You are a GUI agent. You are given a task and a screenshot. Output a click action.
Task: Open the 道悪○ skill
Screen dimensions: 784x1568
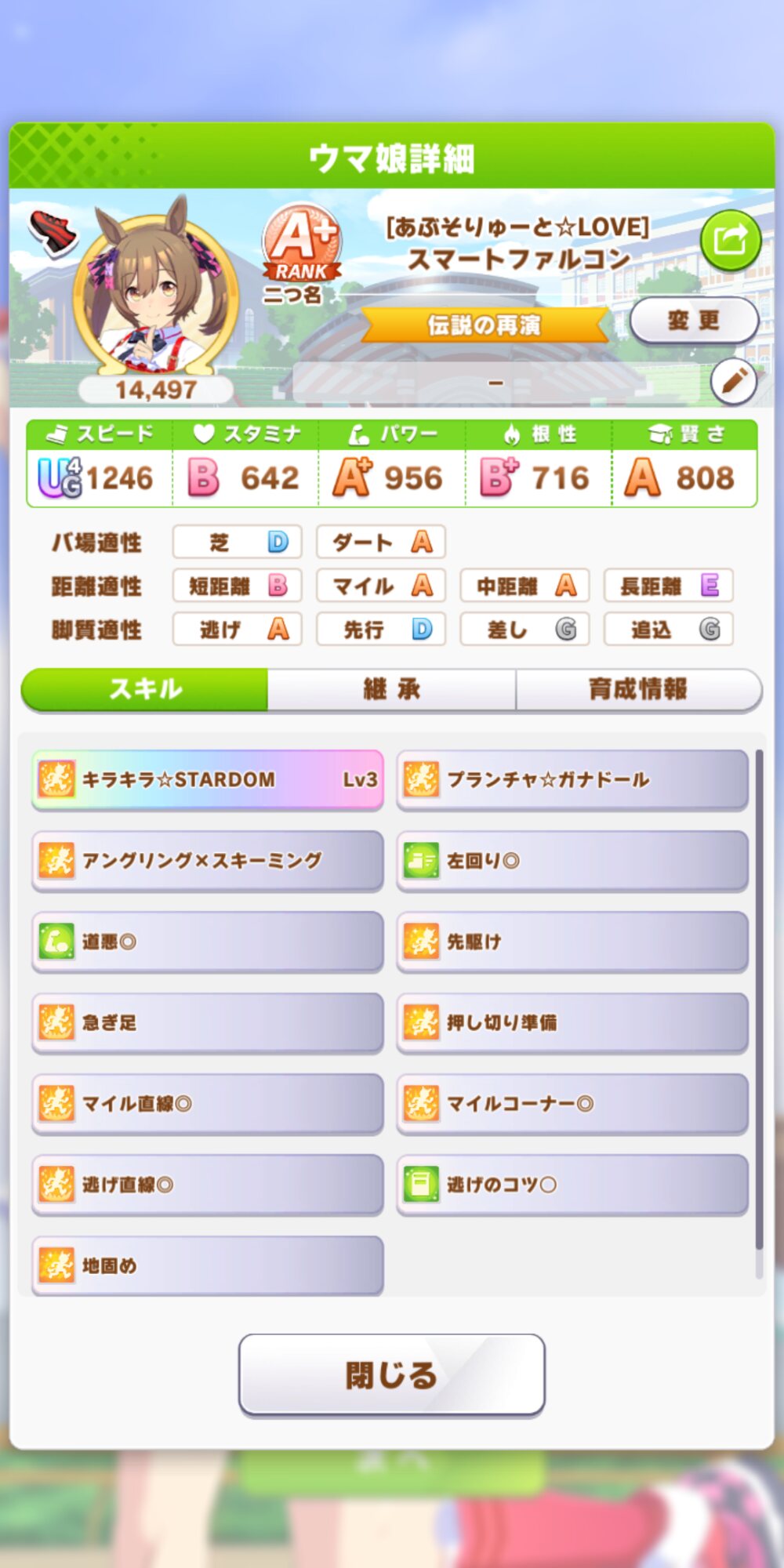click(208, 941)
